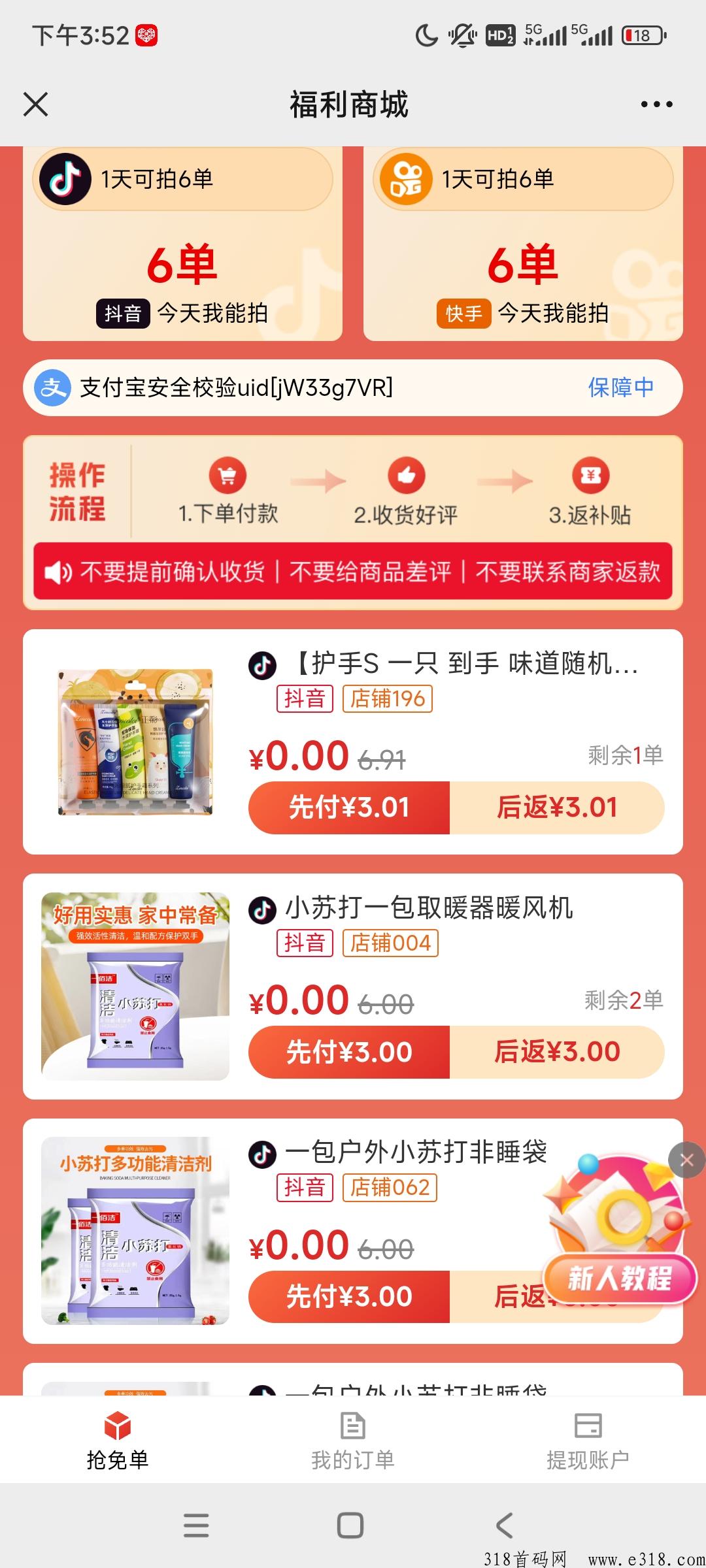
Task: Tap 先付¥3.00 for 店铺004 item
Action: click(349, 1052)
